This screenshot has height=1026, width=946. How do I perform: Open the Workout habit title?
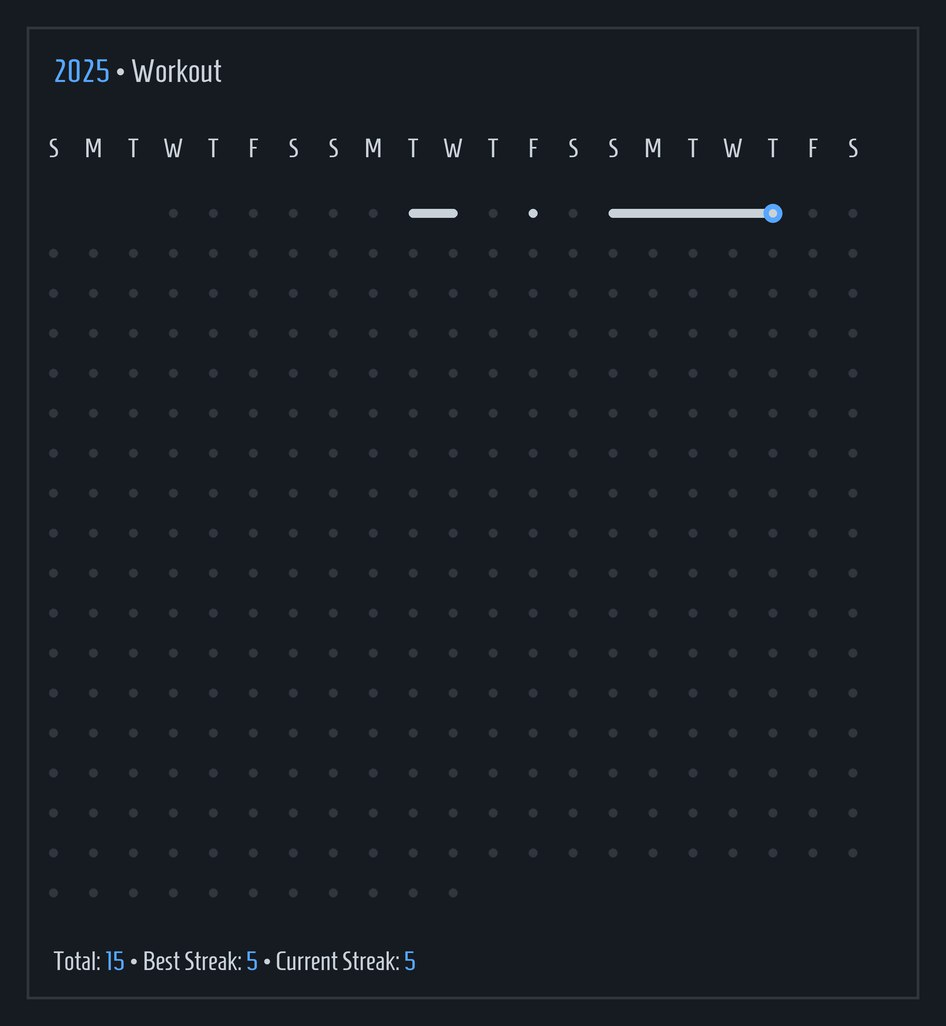[177, 72]
